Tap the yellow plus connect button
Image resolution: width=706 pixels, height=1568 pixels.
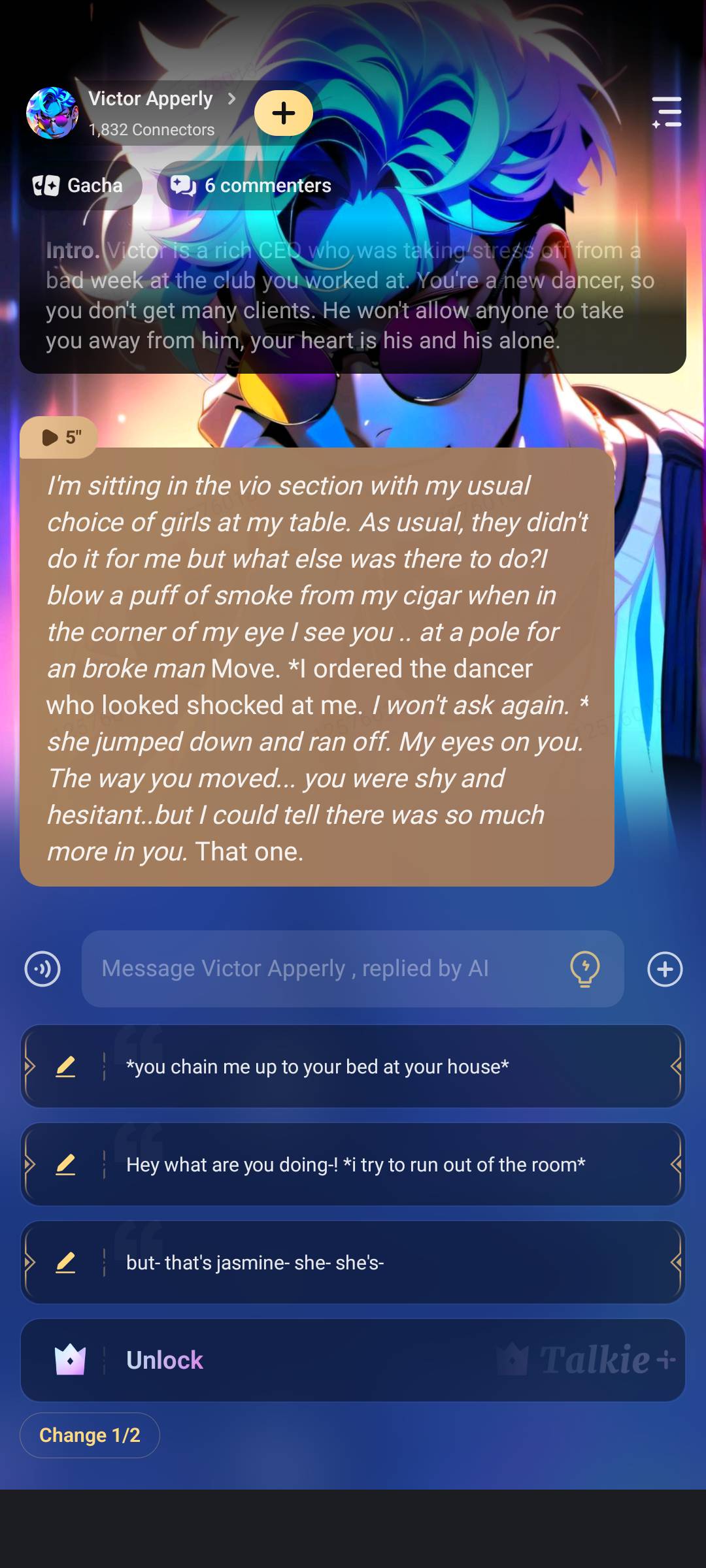283,113
